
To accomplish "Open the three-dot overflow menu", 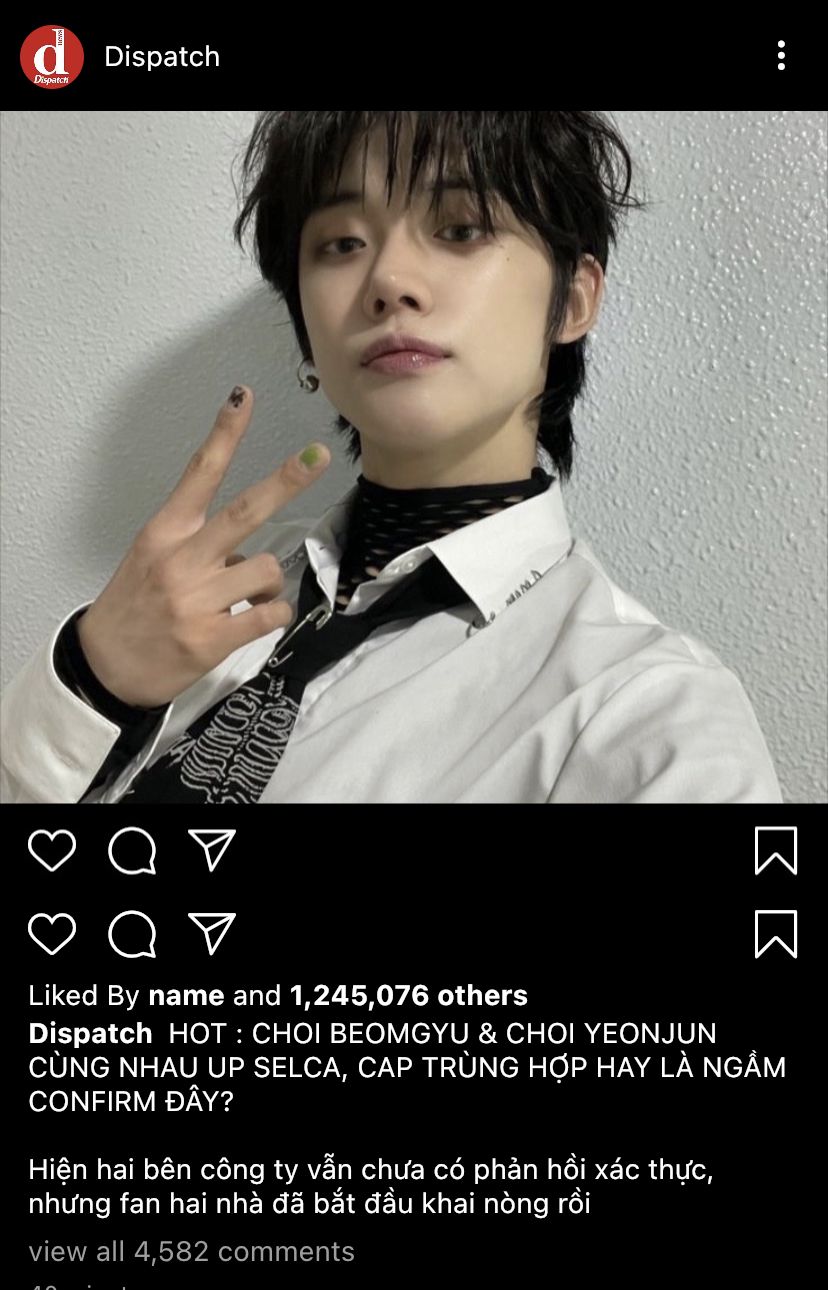I will [x=781, y=56].
